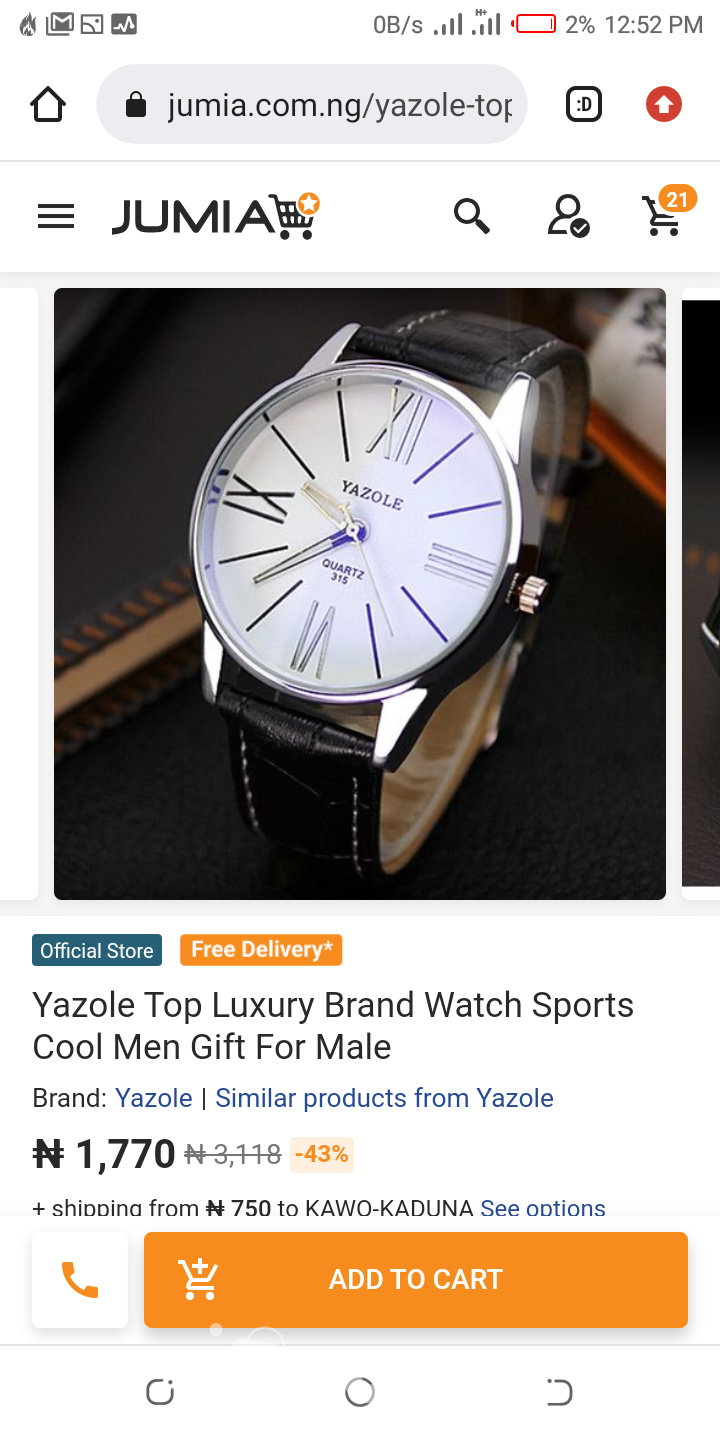This screenshot has height=1440, width=720.
Task: View shopping cart with 21 items
Action: pyautogui.click(x=666, y=212)
